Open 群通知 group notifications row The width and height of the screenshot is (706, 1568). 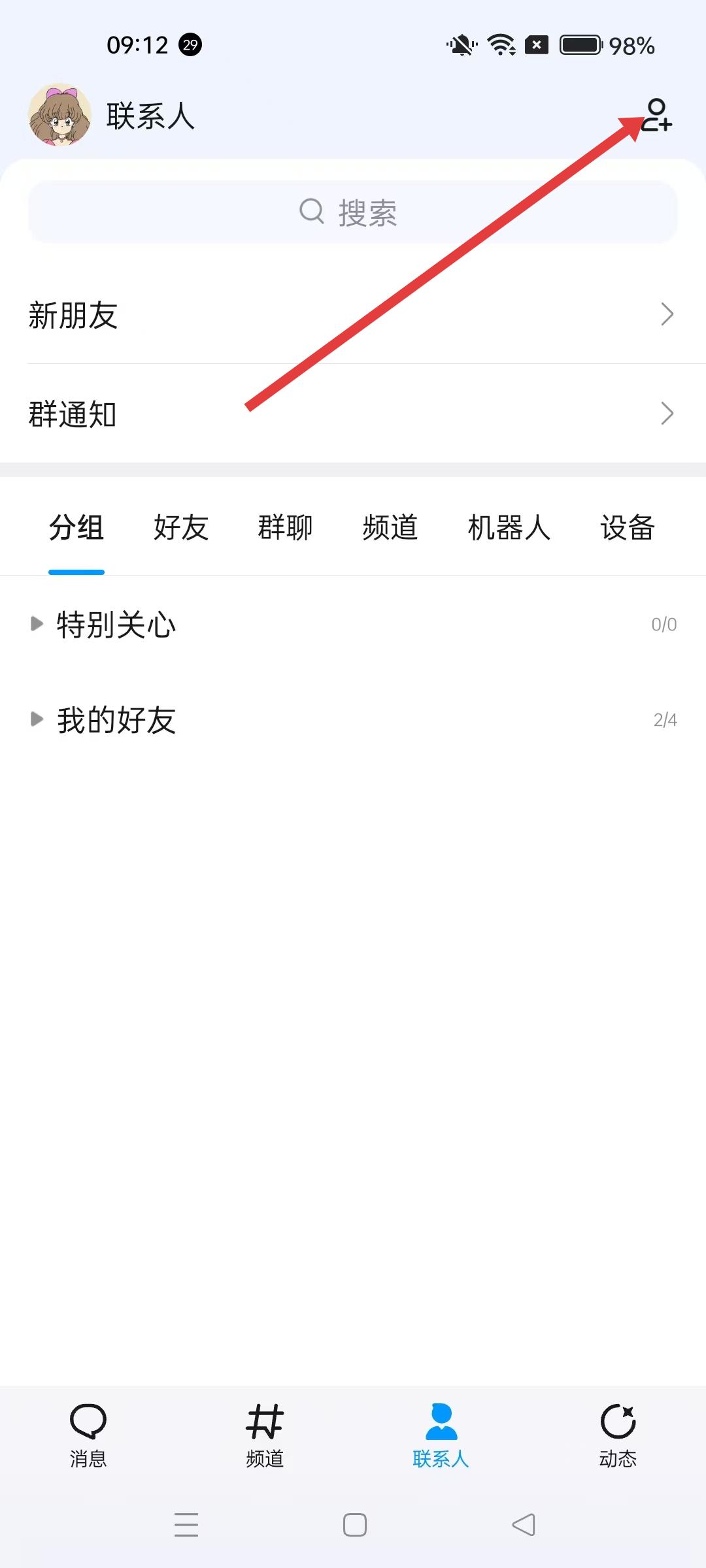352,414
